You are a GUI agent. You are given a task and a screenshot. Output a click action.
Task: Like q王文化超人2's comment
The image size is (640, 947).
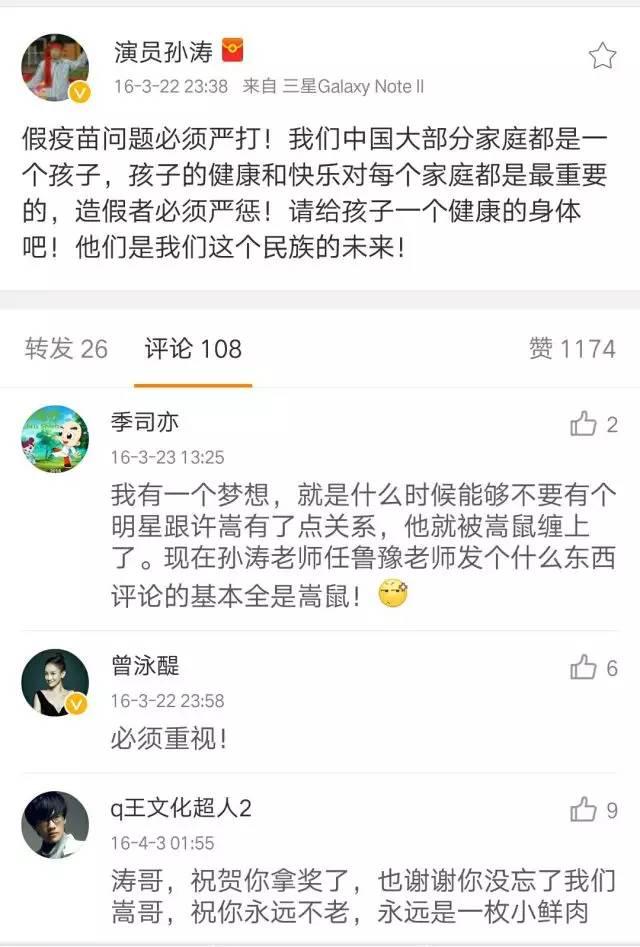585,809
